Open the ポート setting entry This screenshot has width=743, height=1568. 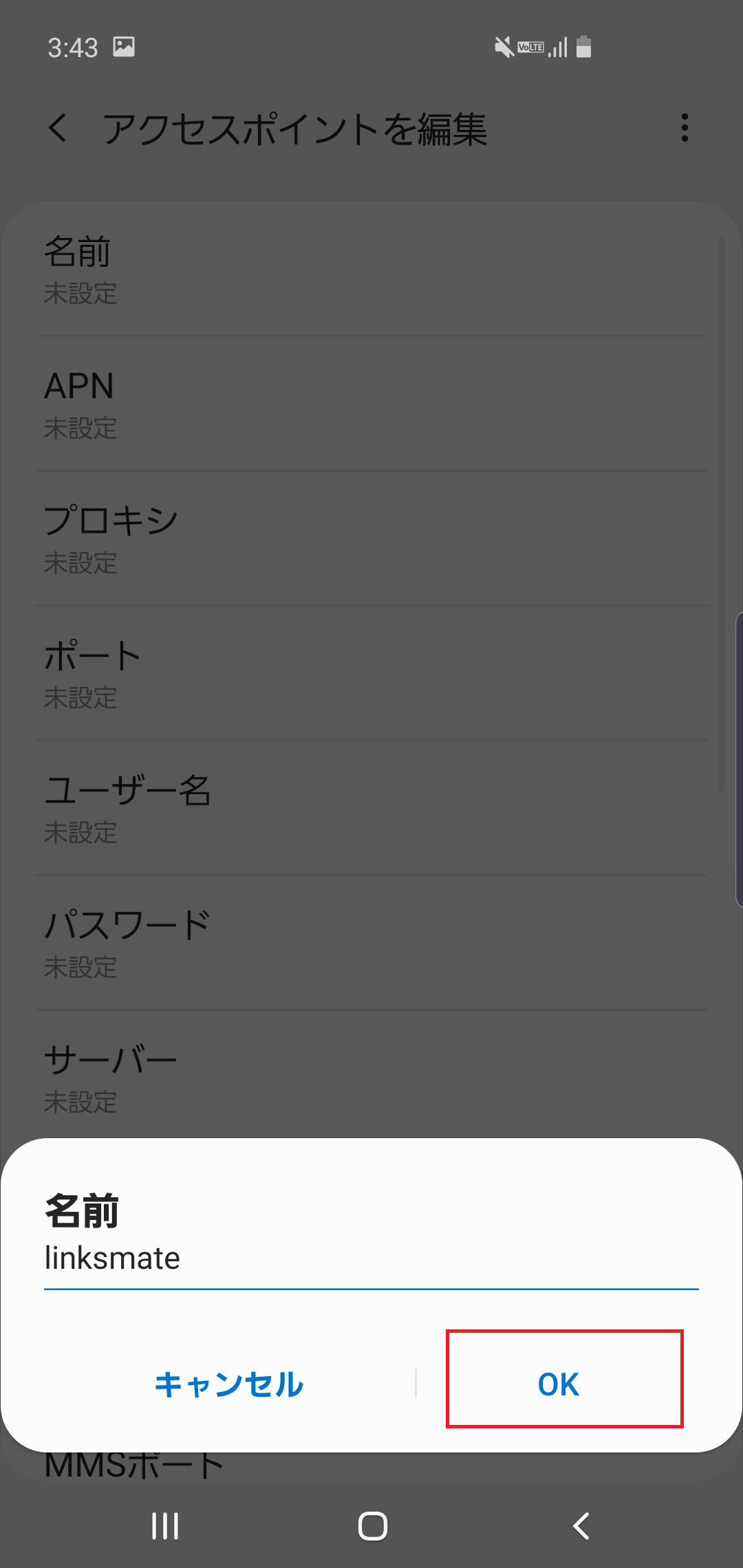[x=371, y=675]
